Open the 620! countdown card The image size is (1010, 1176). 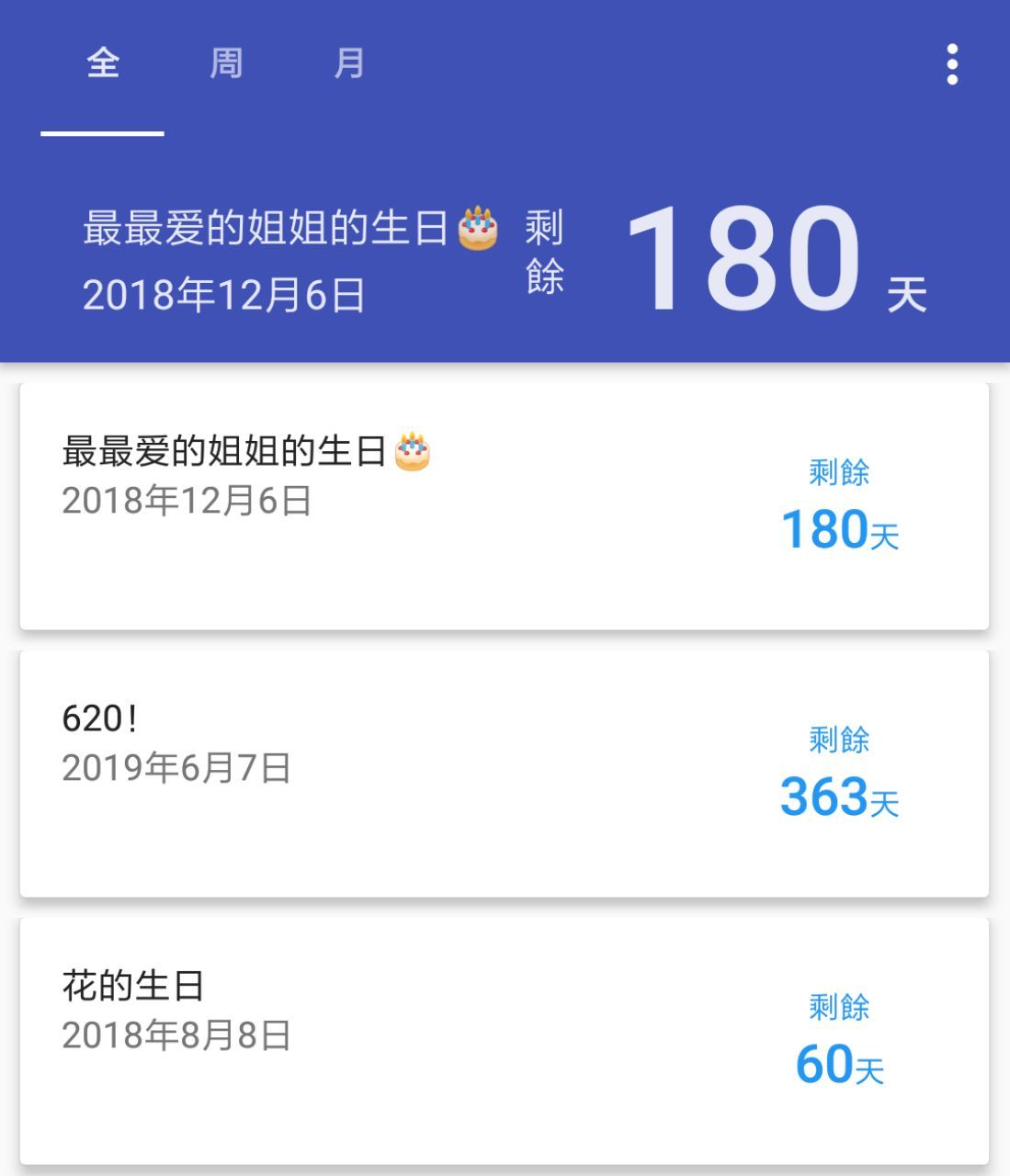tap(504, 774)
